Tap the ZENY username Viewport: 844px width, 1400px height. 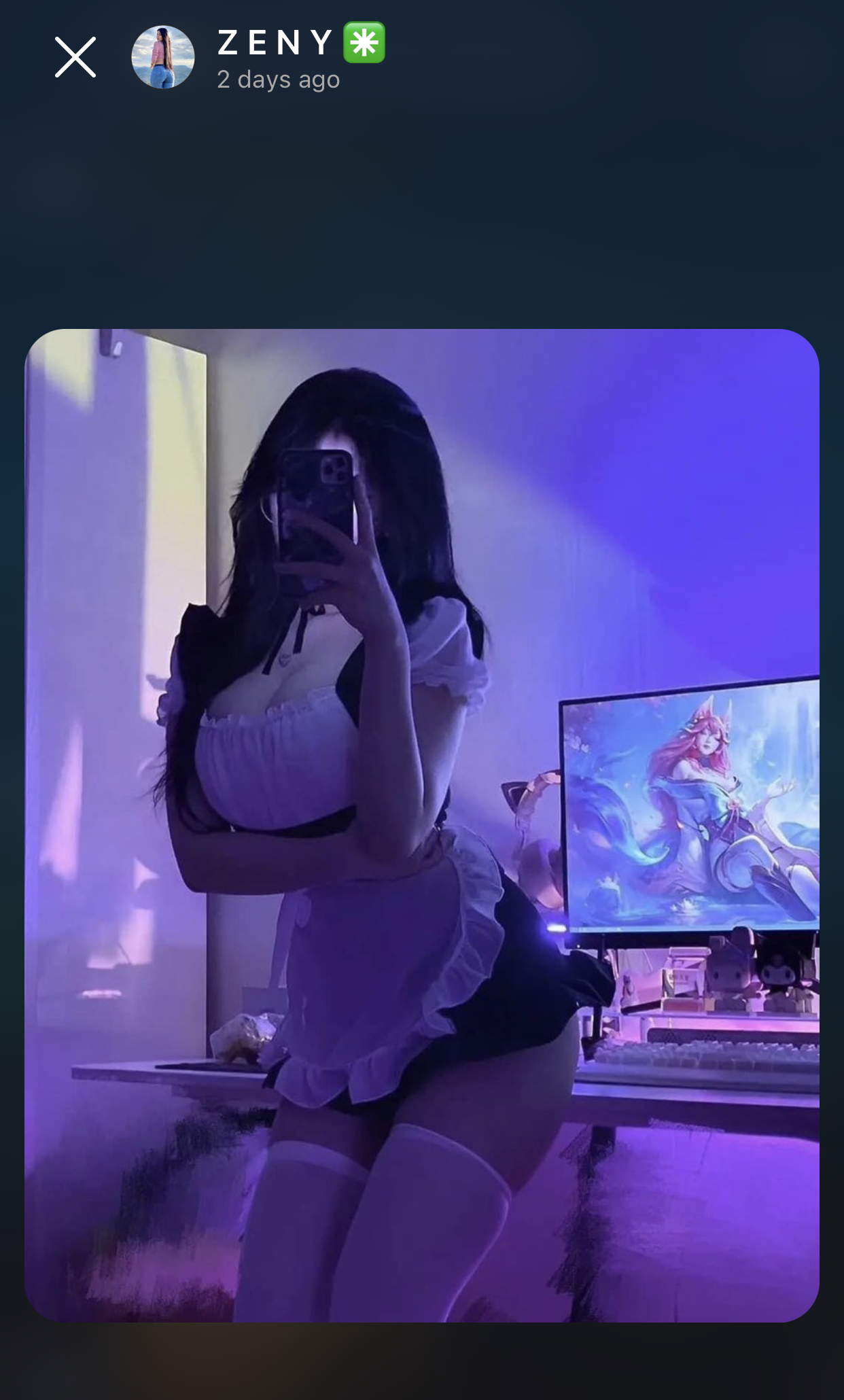tap(275, 42)
